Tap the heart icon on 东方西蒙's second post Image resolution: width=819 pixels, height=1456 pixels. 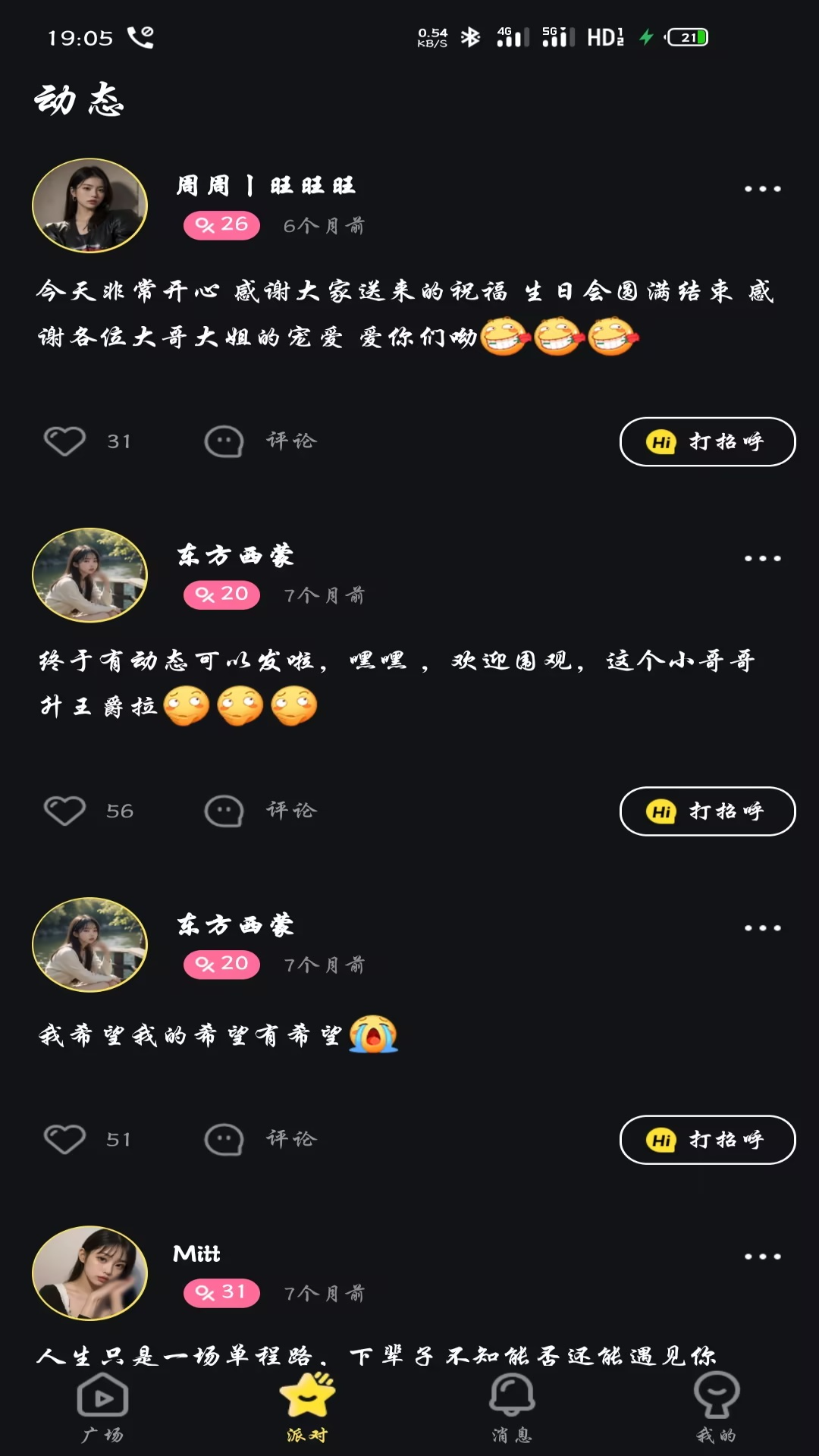click(64, 1137)
